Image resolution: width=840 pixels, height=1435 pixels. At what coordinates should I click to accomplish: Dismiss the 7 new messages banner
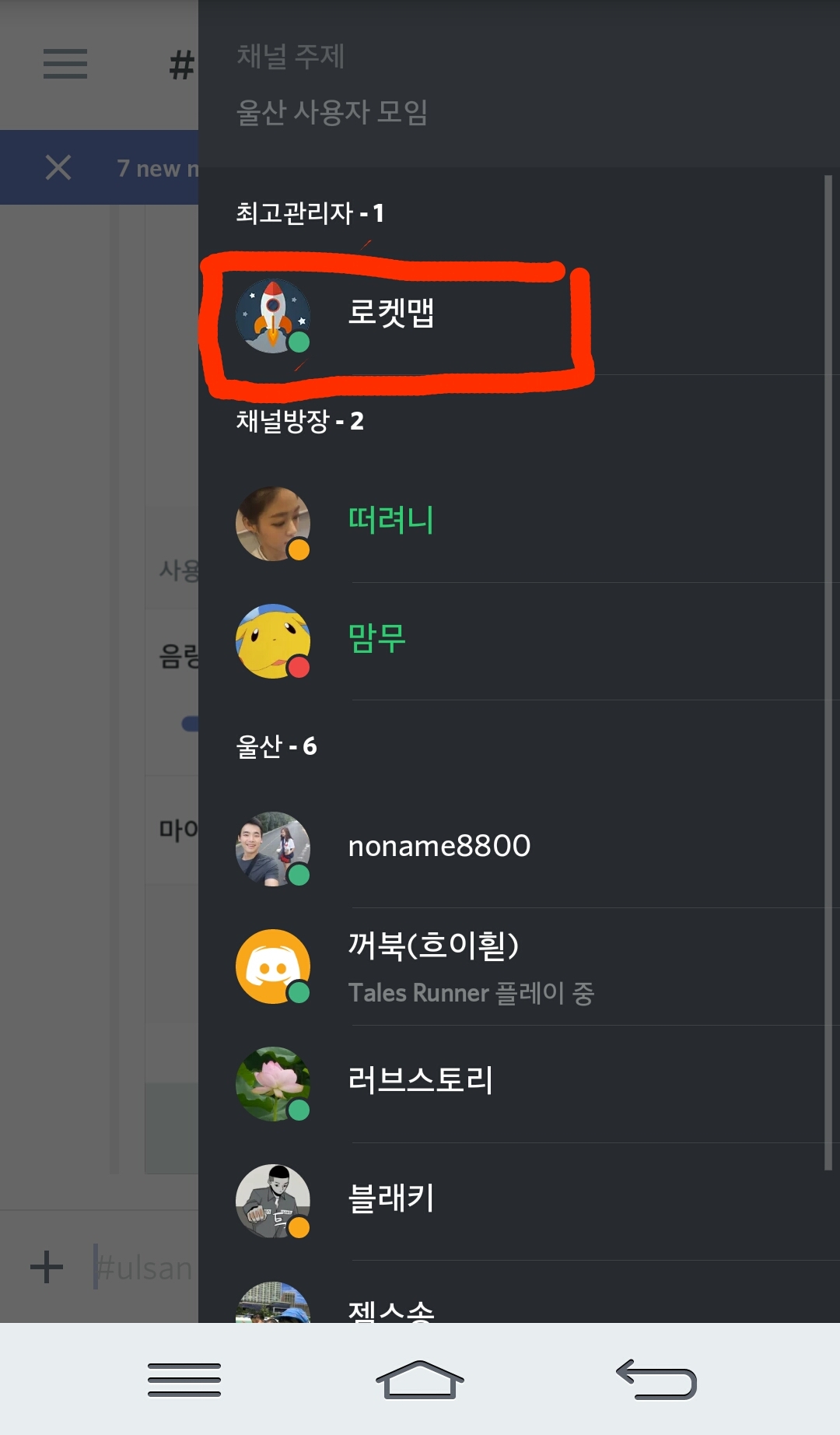point(58,167)
